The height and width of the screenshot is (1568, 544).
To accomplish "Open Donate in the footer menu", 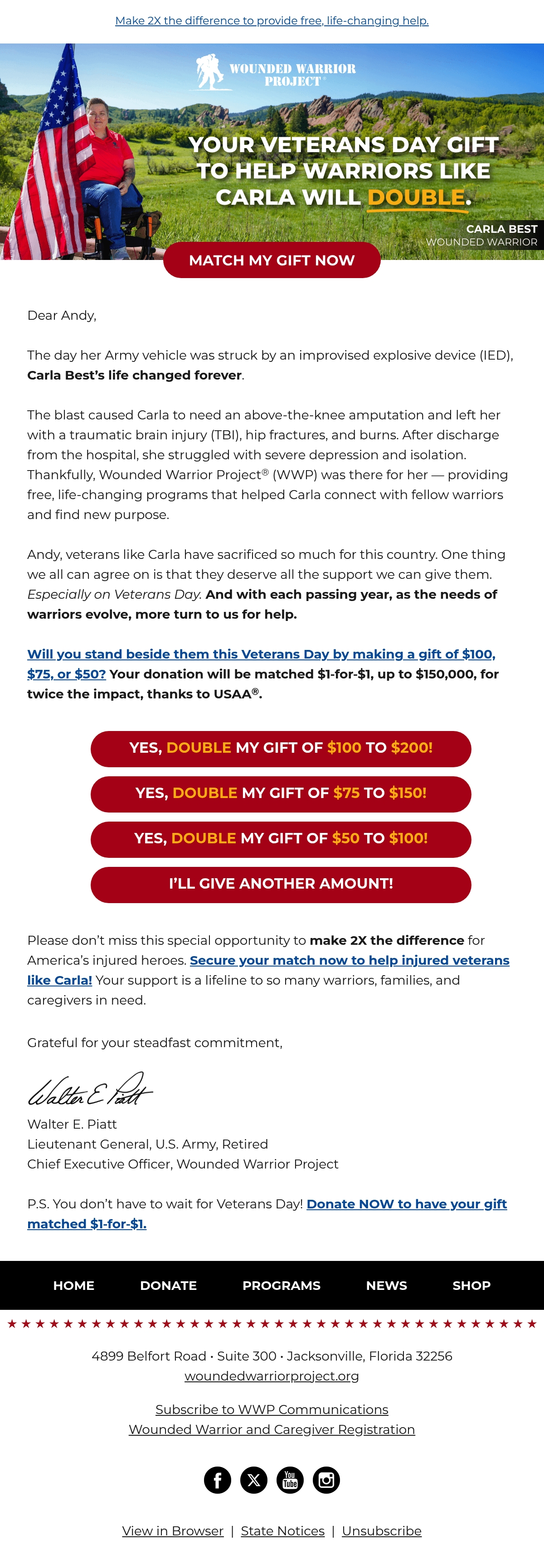I will pyautogui.click(x=168, y=1285).
